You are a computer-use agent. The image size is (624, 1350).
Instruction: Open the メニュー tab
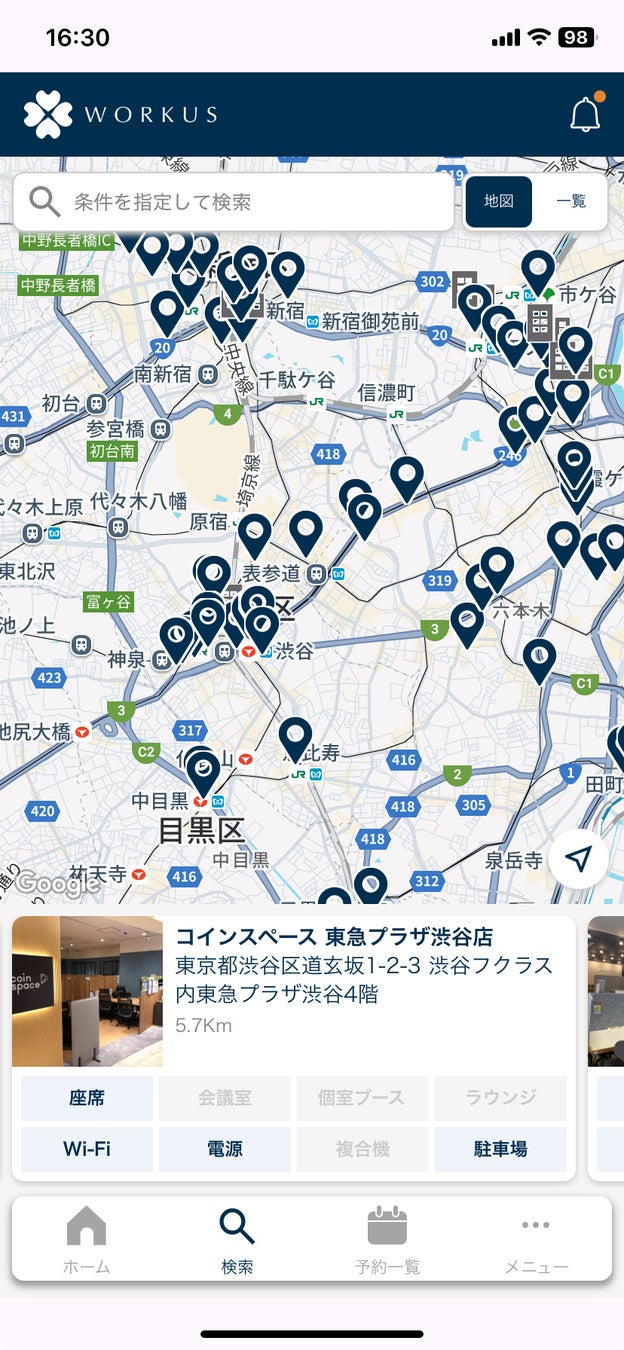click(x=536, y=1239)
